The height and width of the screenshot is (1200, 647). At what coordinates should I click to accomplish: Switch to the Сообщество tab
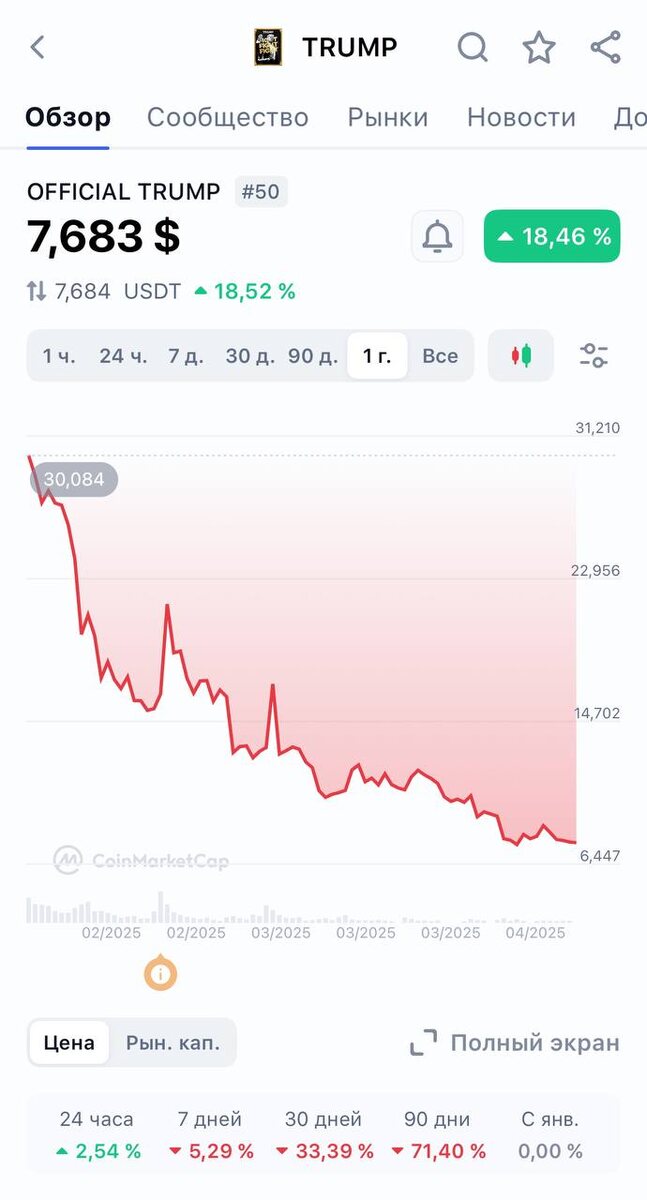[228, 117]
